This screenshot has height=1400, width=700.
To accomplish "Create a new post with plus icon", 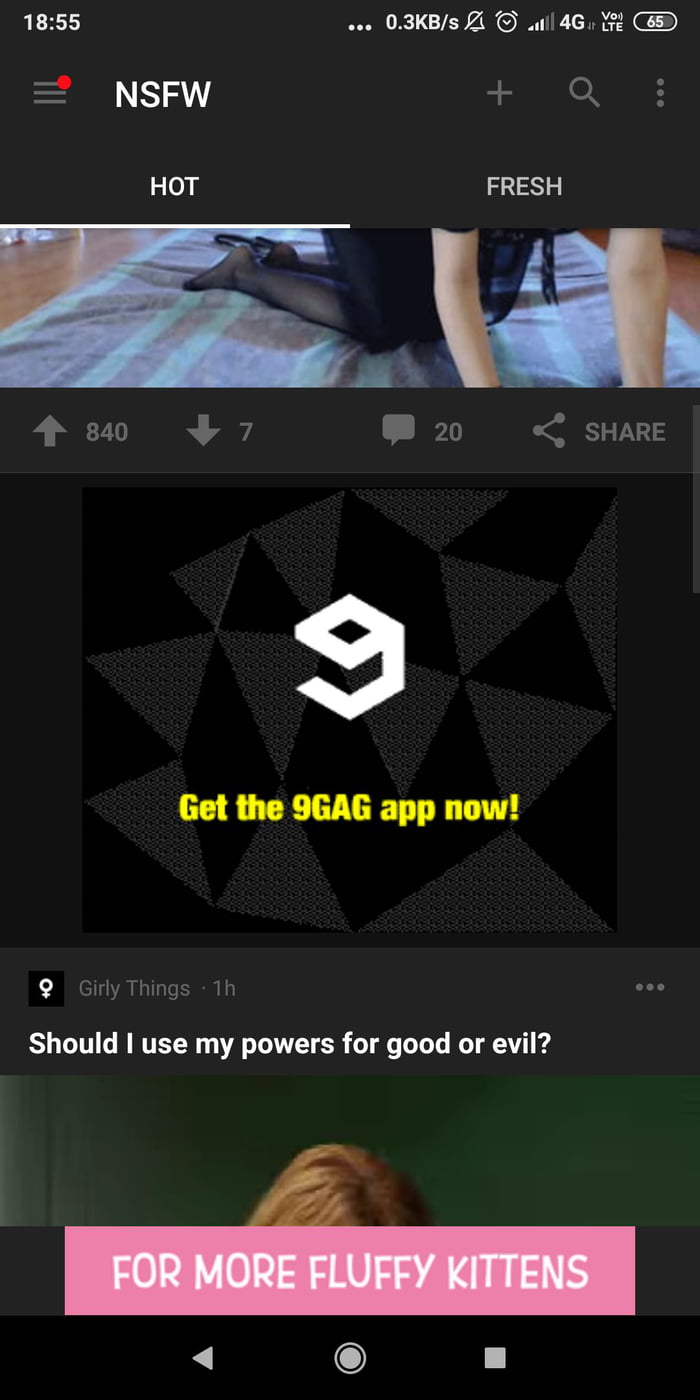I will coord(499,93).
